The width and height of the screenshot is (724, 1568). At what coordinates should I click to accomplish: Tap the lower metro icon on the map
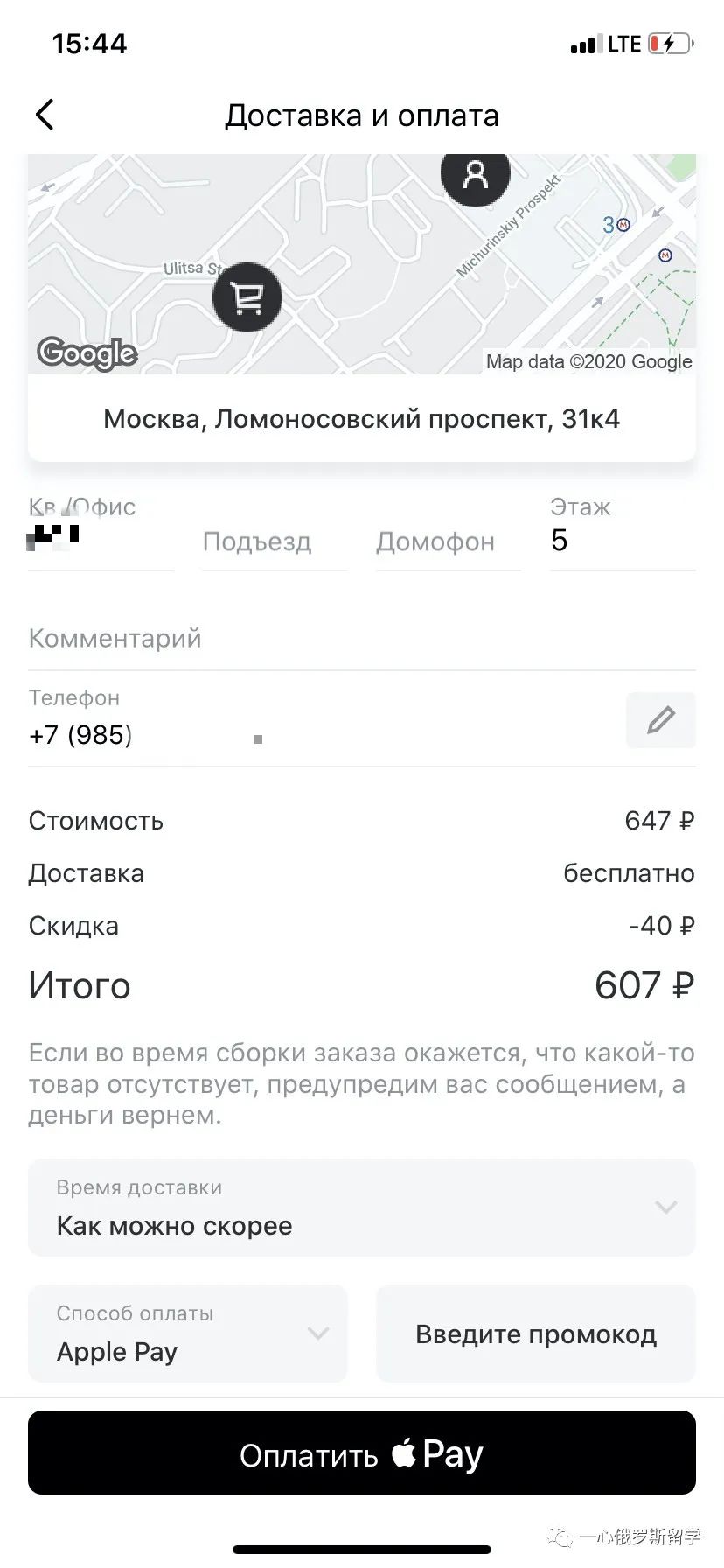pyautogui.click(x=665, y=255)
